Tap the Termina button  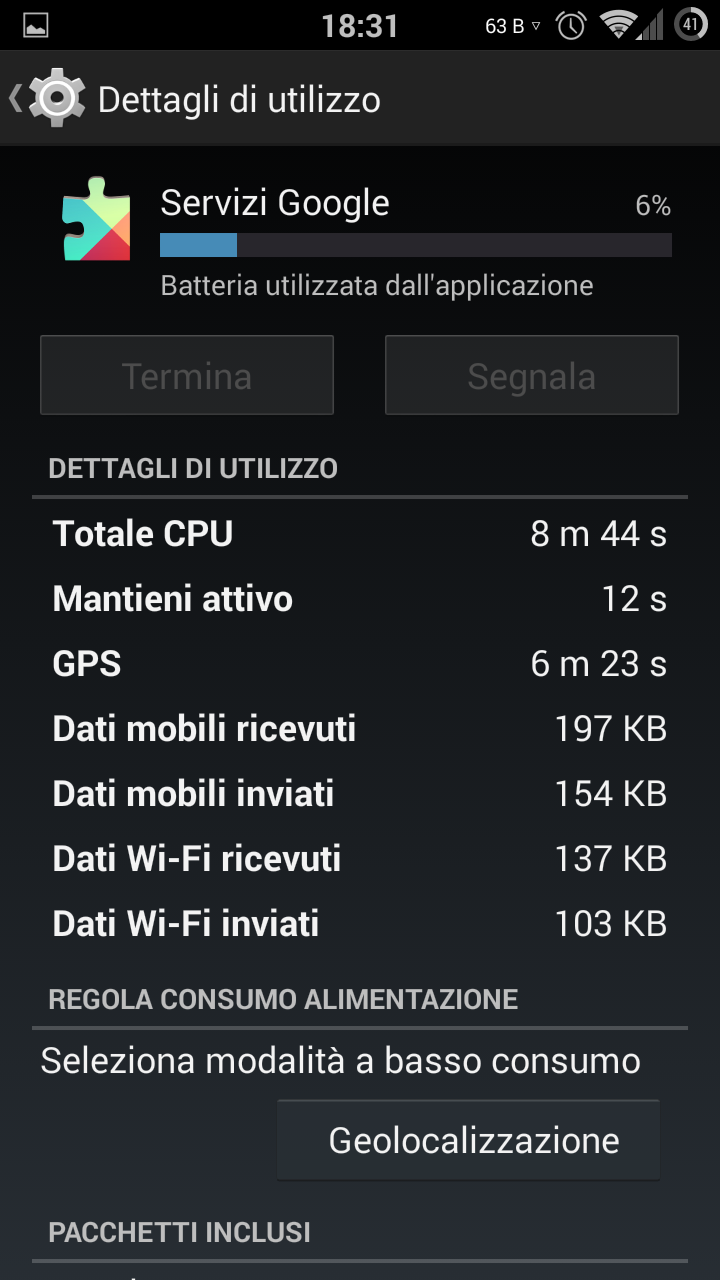point(187,375)
